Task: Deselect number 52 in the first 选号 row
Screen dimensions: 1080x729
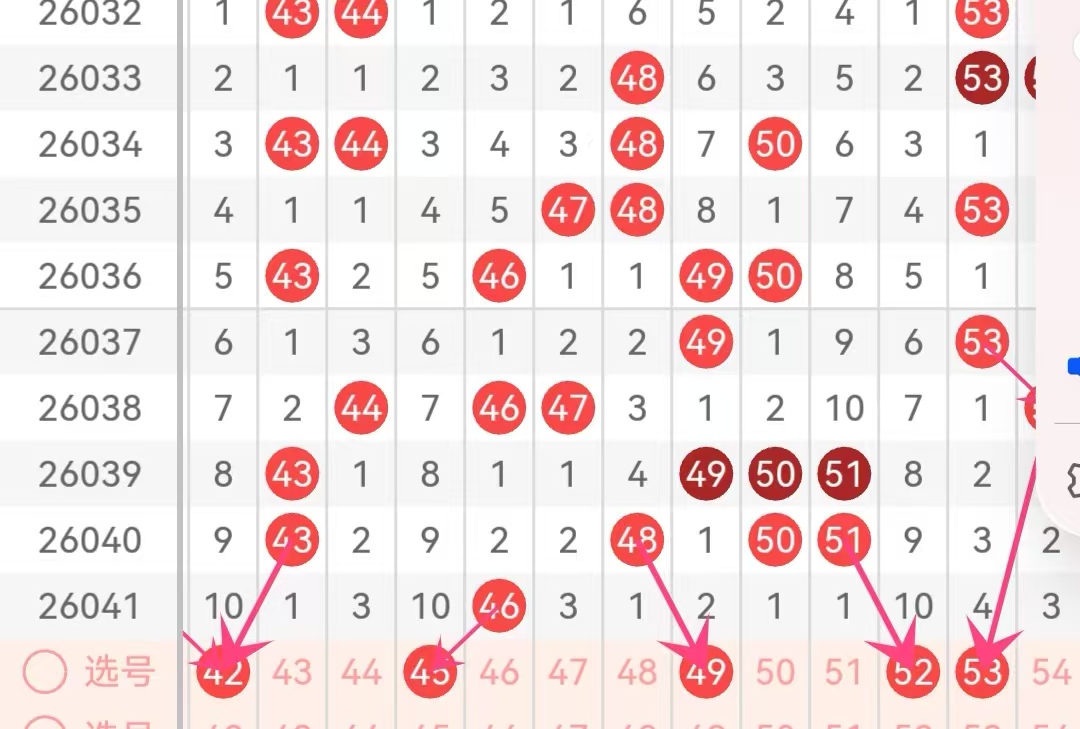Action: pyautogui.click(x=913, y=672)
